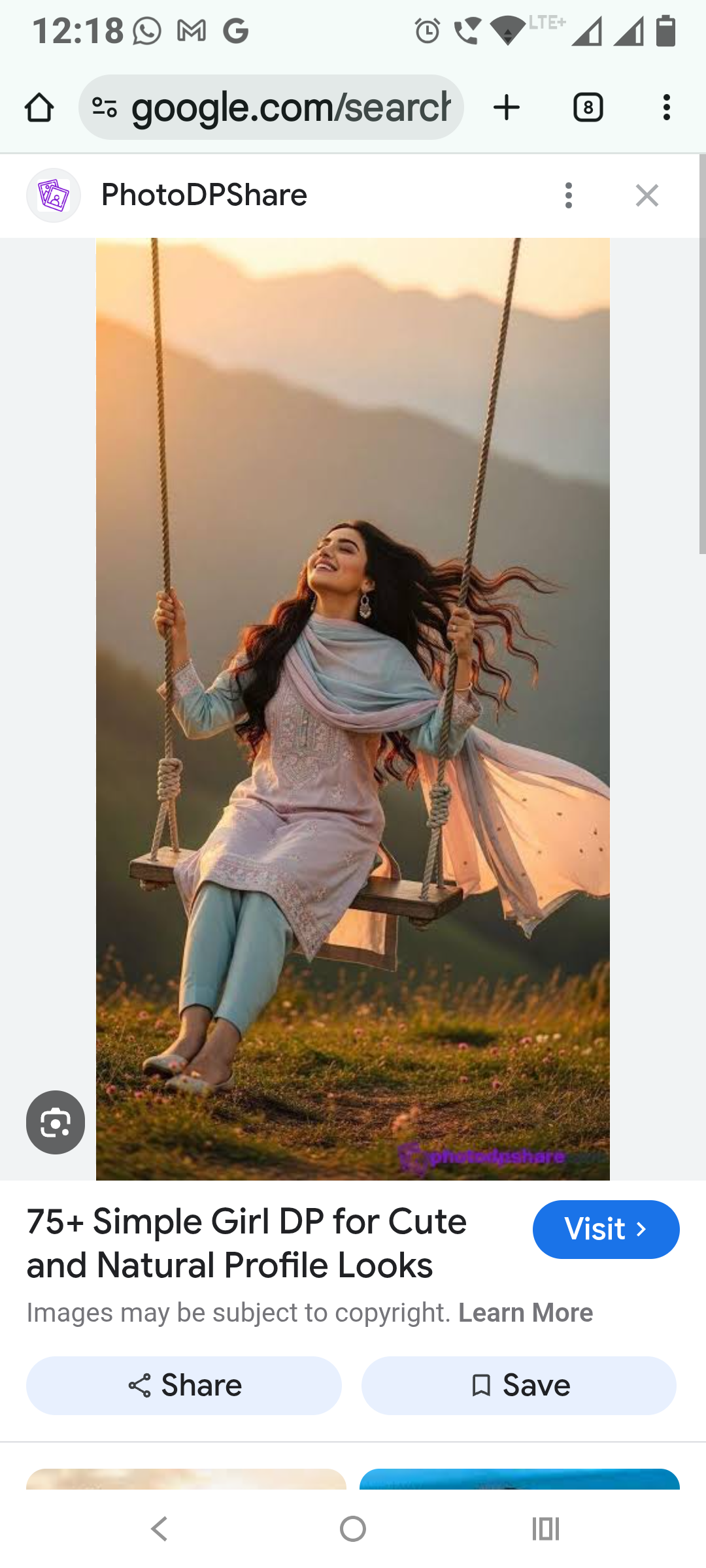
Task: Go back using the system back button
Action: click(x=160, y=1529)
